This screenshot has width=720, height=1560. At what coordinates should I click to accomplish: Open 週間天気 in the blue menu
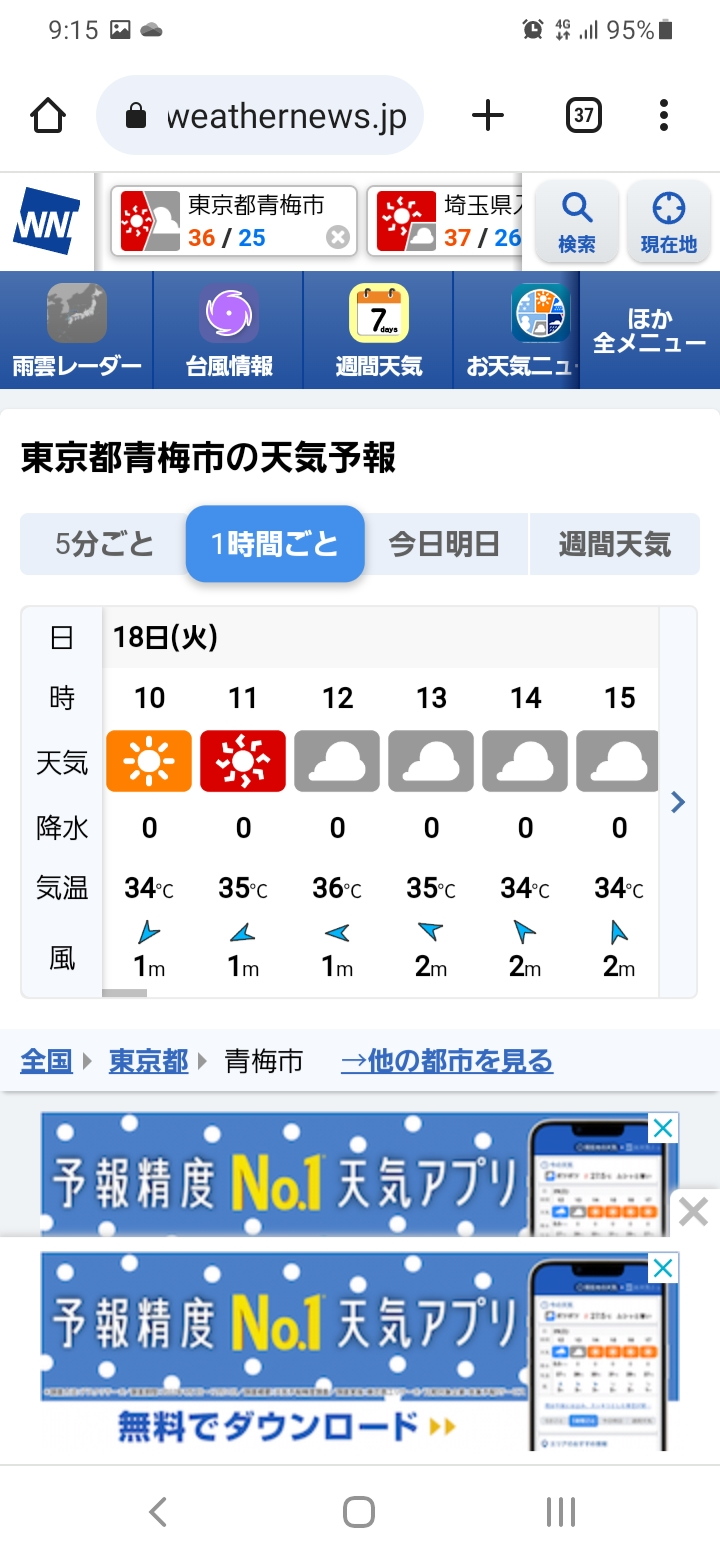click(x=379, y=330)
